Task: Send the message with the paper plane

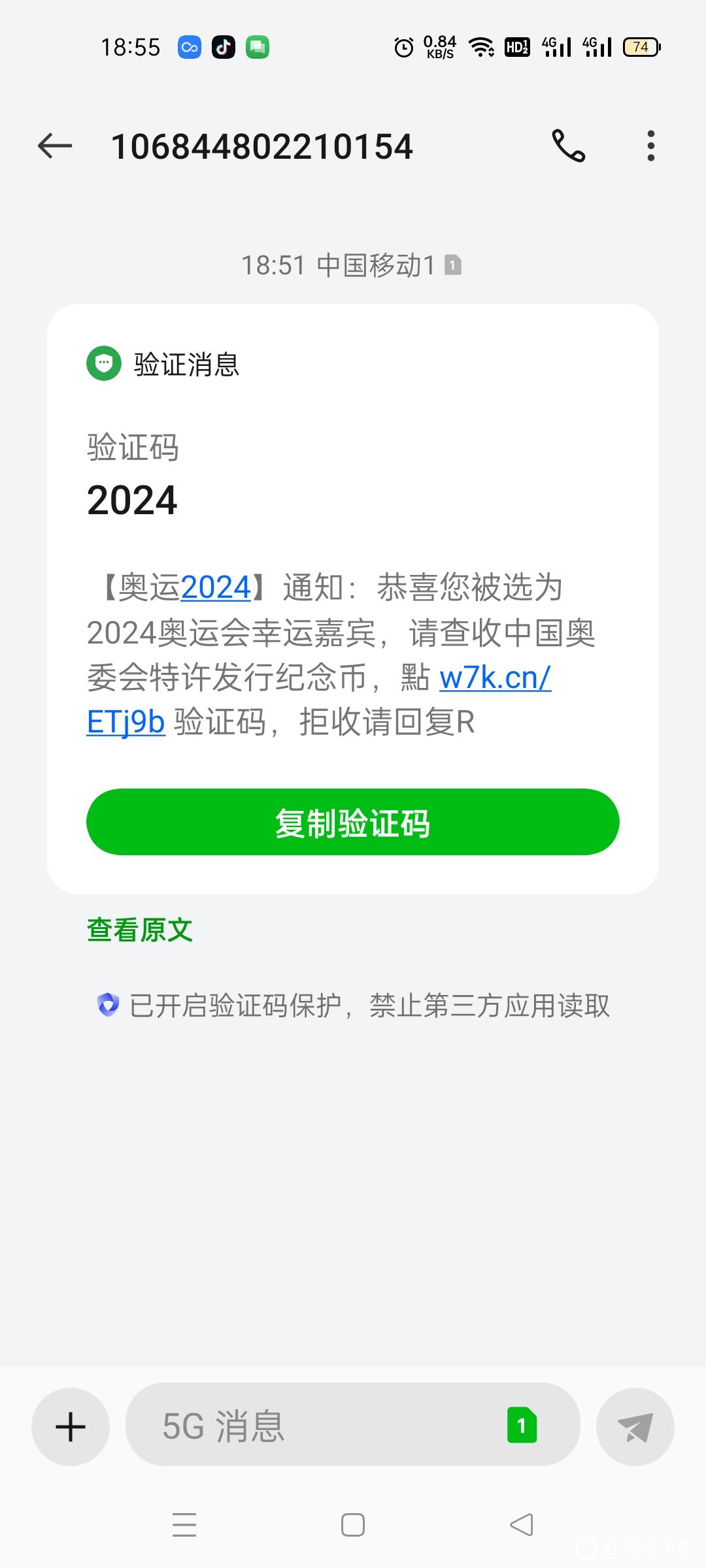Action: point(635,1427)
